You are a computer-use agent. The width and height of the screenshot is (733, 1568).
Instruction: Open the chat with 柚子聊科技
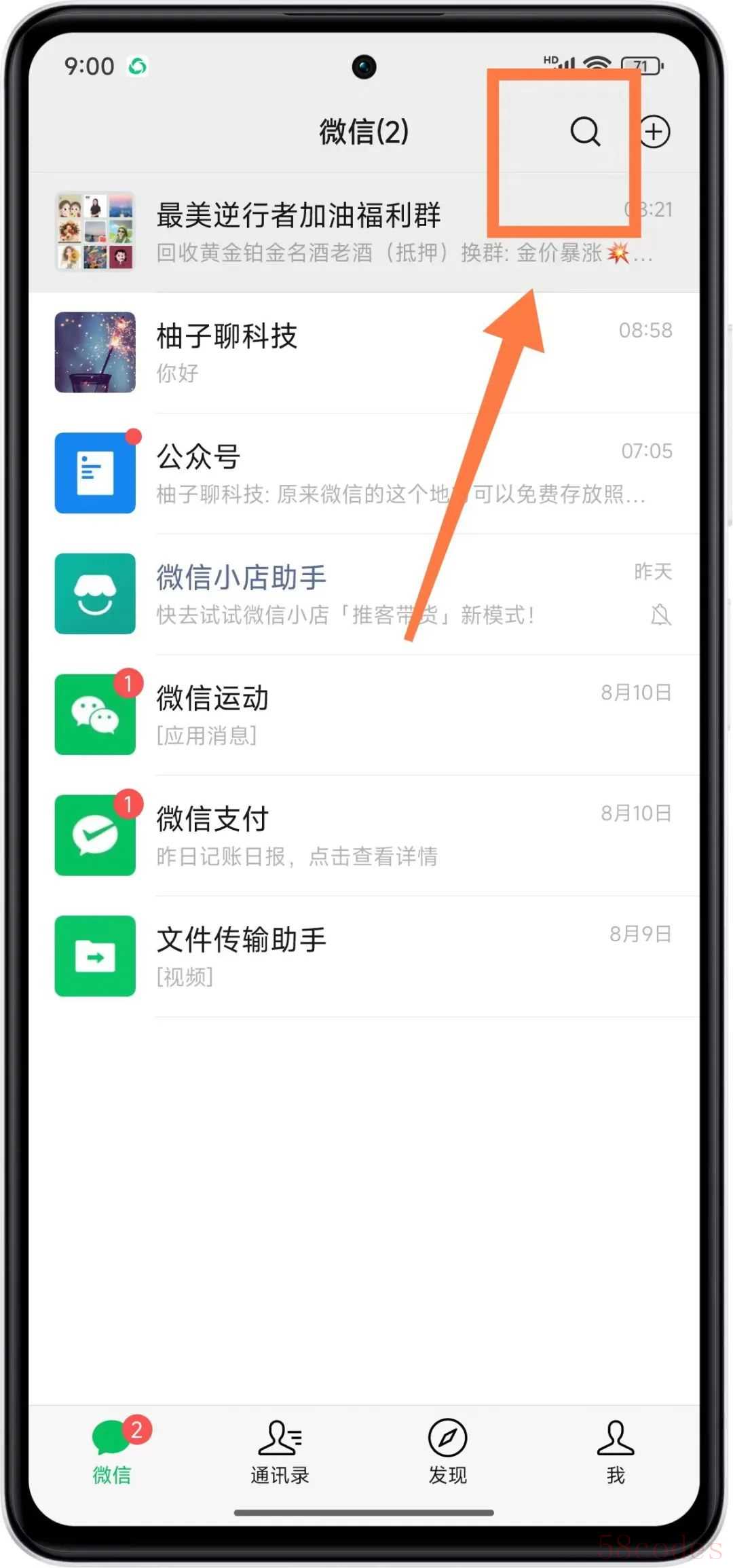(x=364, y=352)
